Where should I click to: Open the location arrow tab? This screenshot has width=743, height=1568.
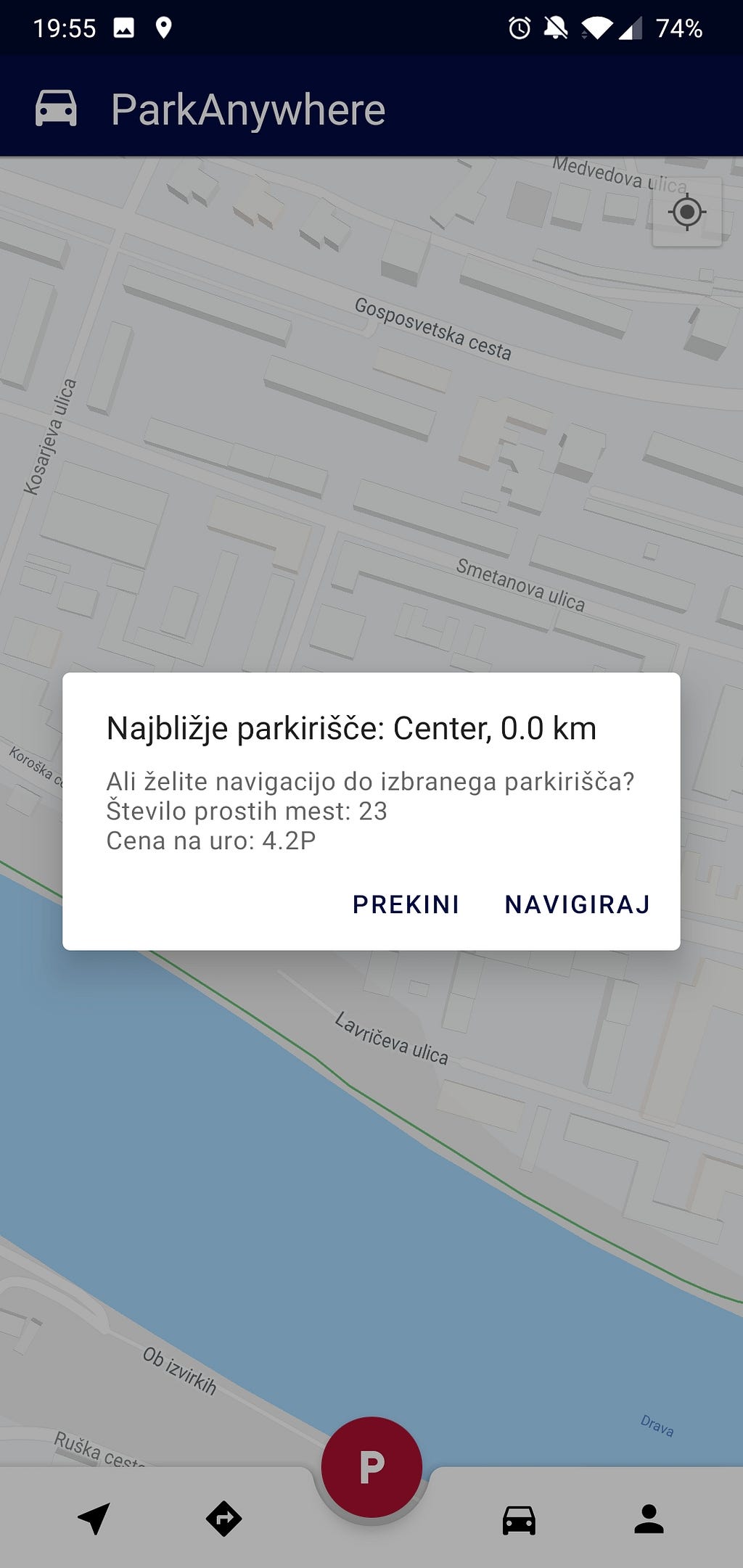pos(94,1518)
